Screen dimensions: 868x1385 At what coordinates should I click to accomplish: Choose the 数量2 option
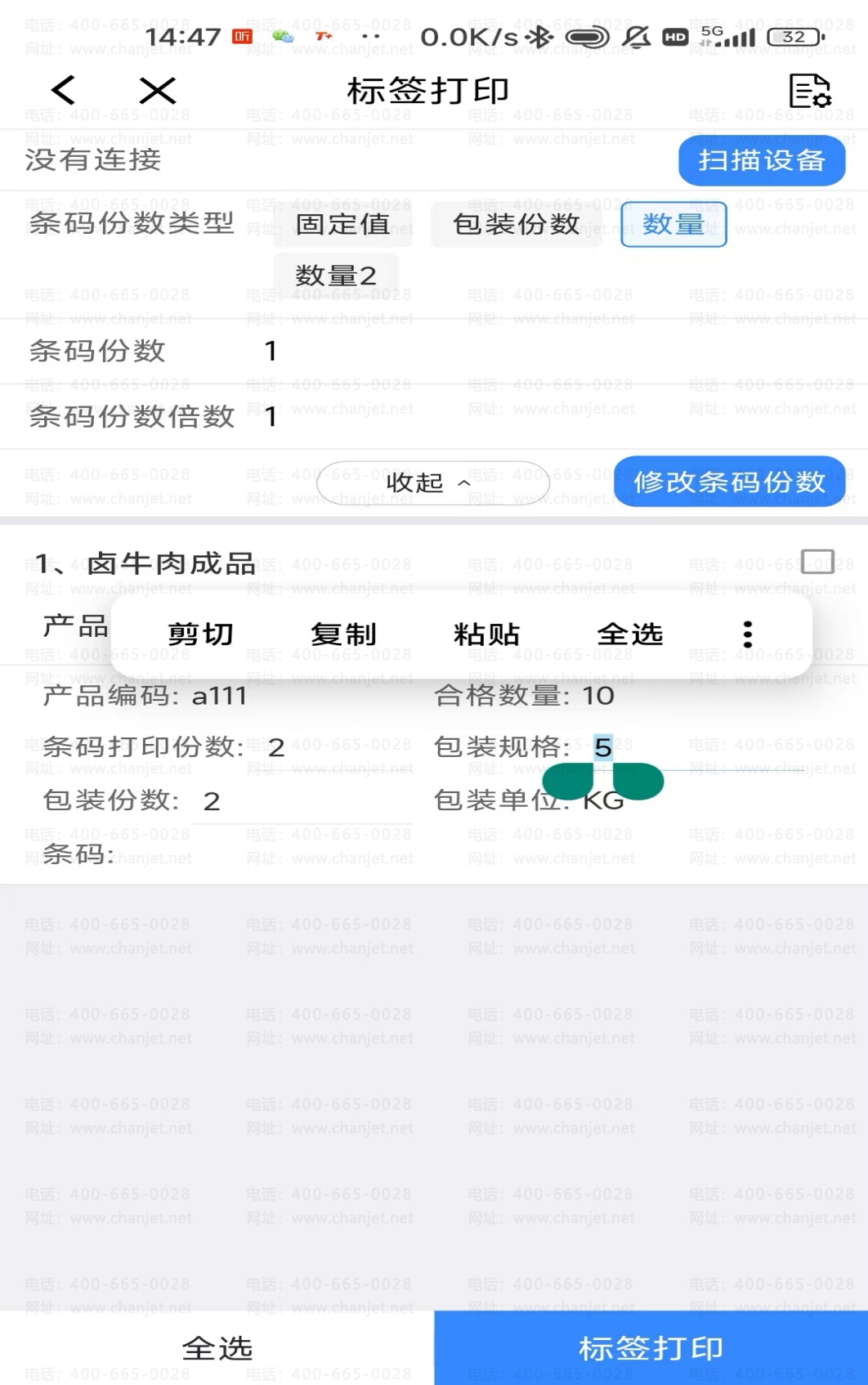pyautogui.click(x=335, y=276)
